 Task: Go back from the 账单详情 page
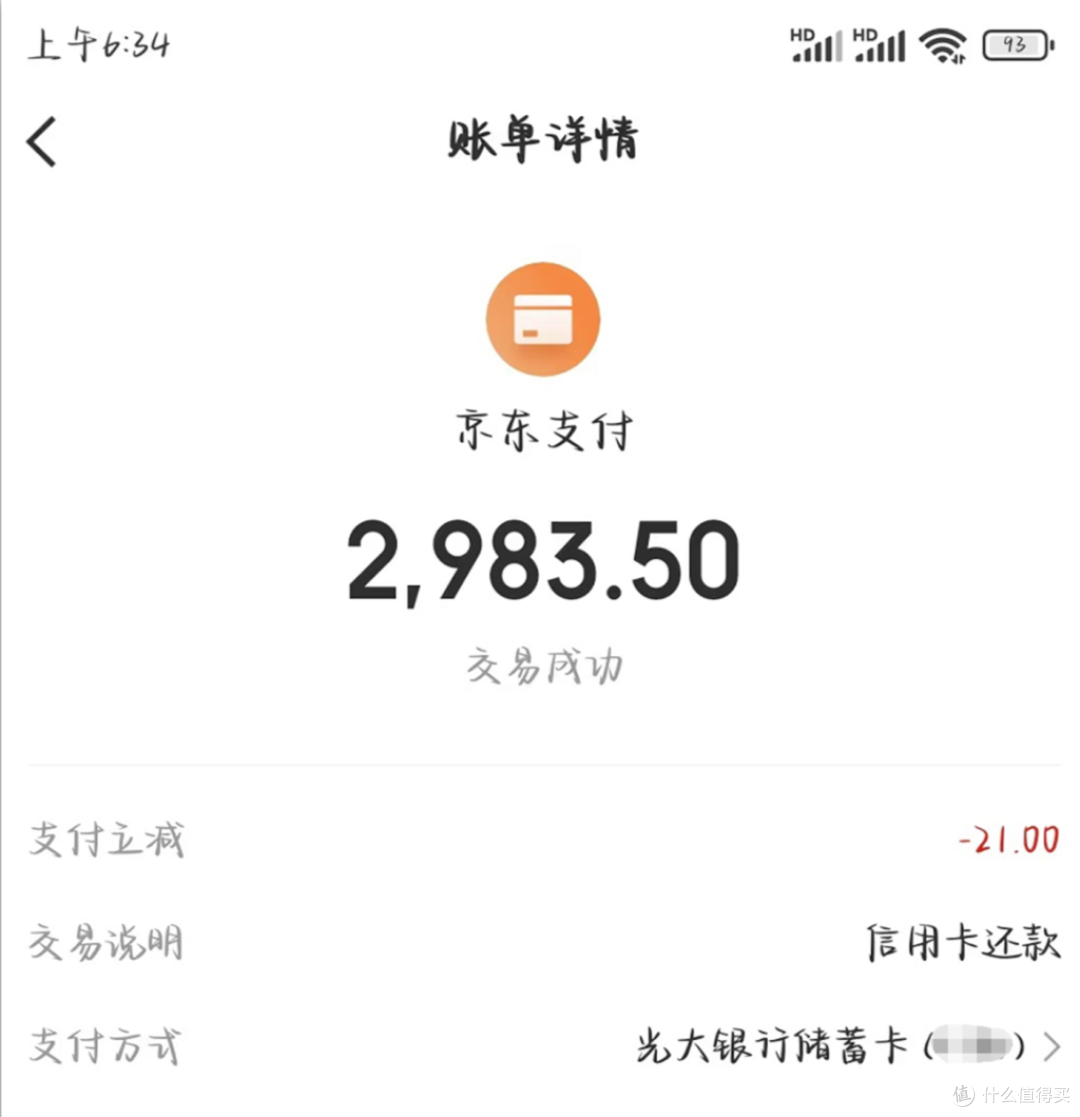click(42, 141)
